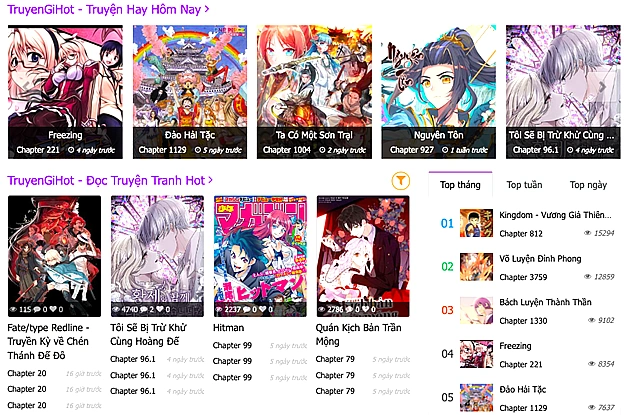Viewport: 624px width, 415px height.
Task: Select the Top tháng tab
Action: (461, 185)
